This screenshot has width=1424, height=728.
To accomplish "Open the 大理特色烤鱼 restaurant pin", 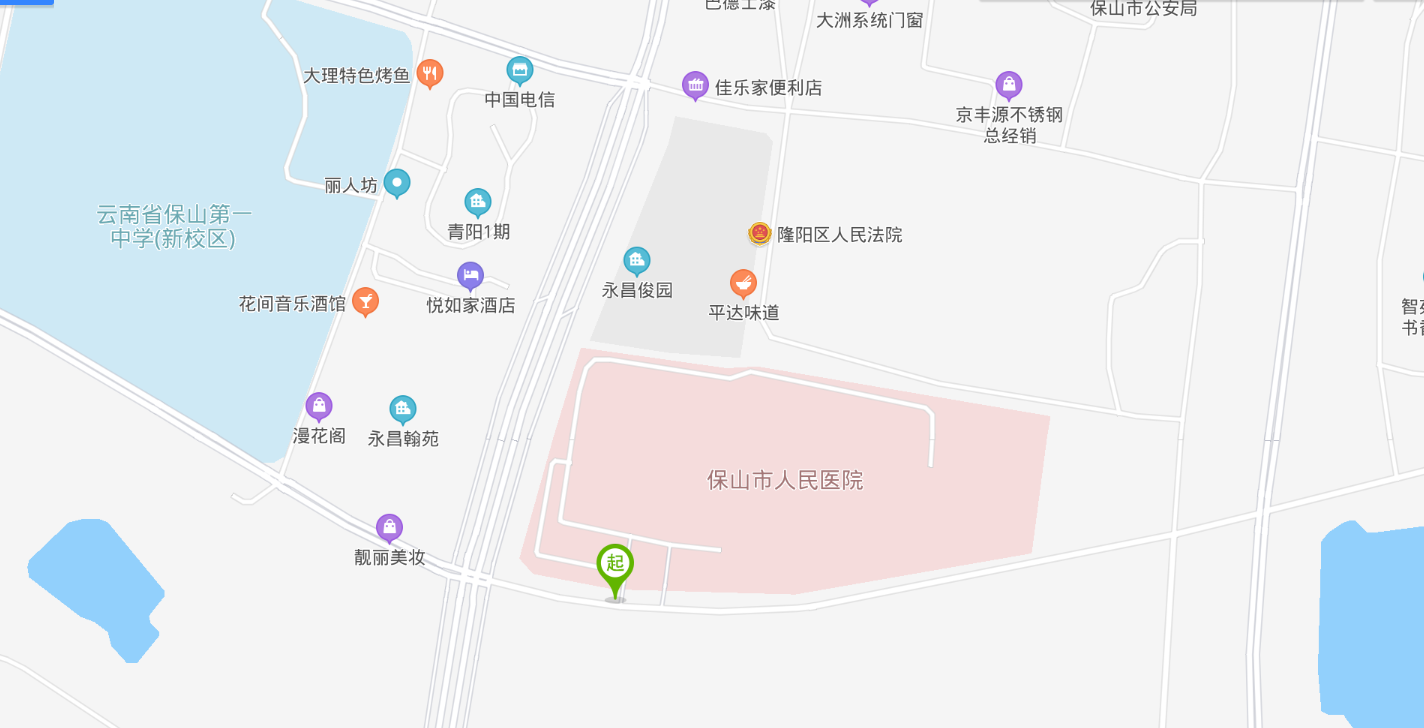I will coord(430,73).
